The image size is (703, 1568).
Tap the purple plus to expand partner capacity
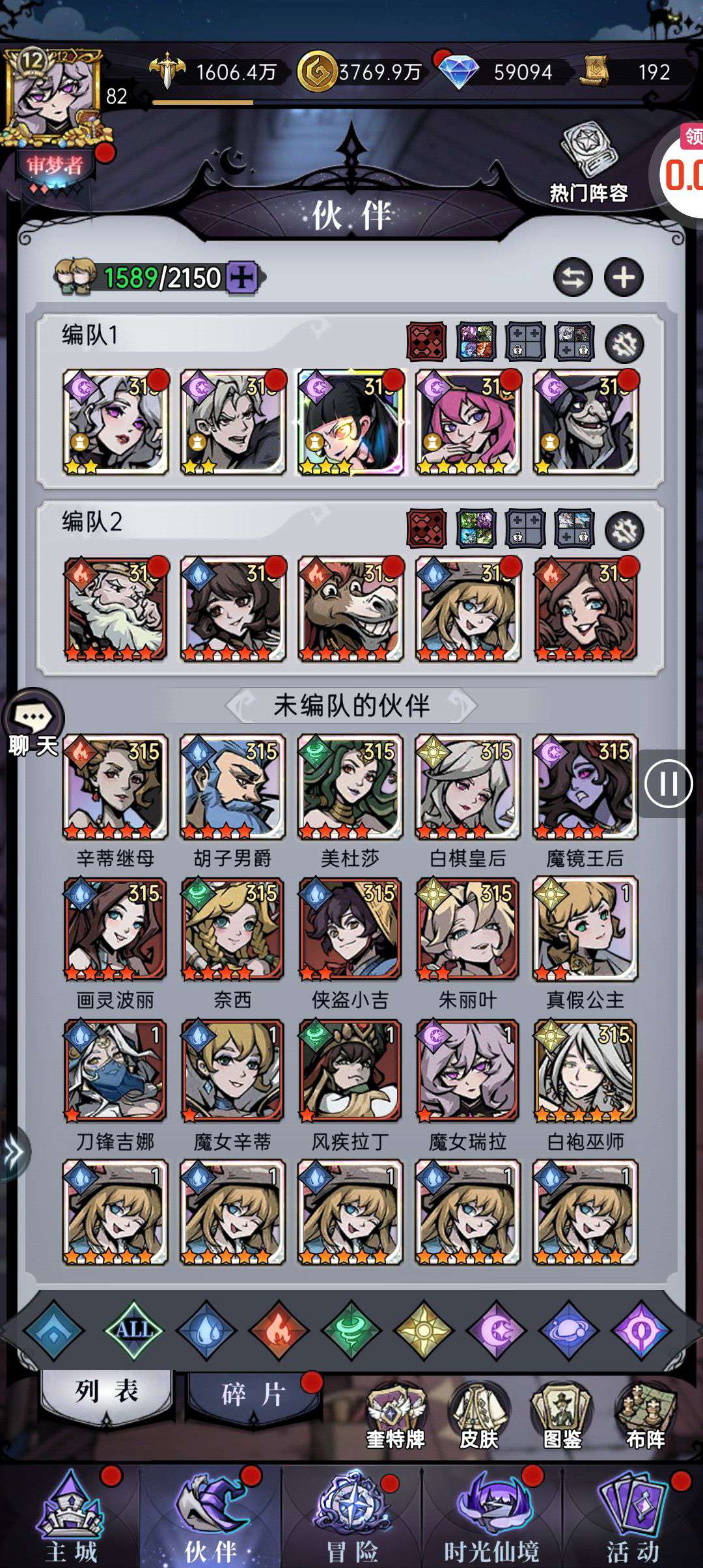click(x=242, y=279)
